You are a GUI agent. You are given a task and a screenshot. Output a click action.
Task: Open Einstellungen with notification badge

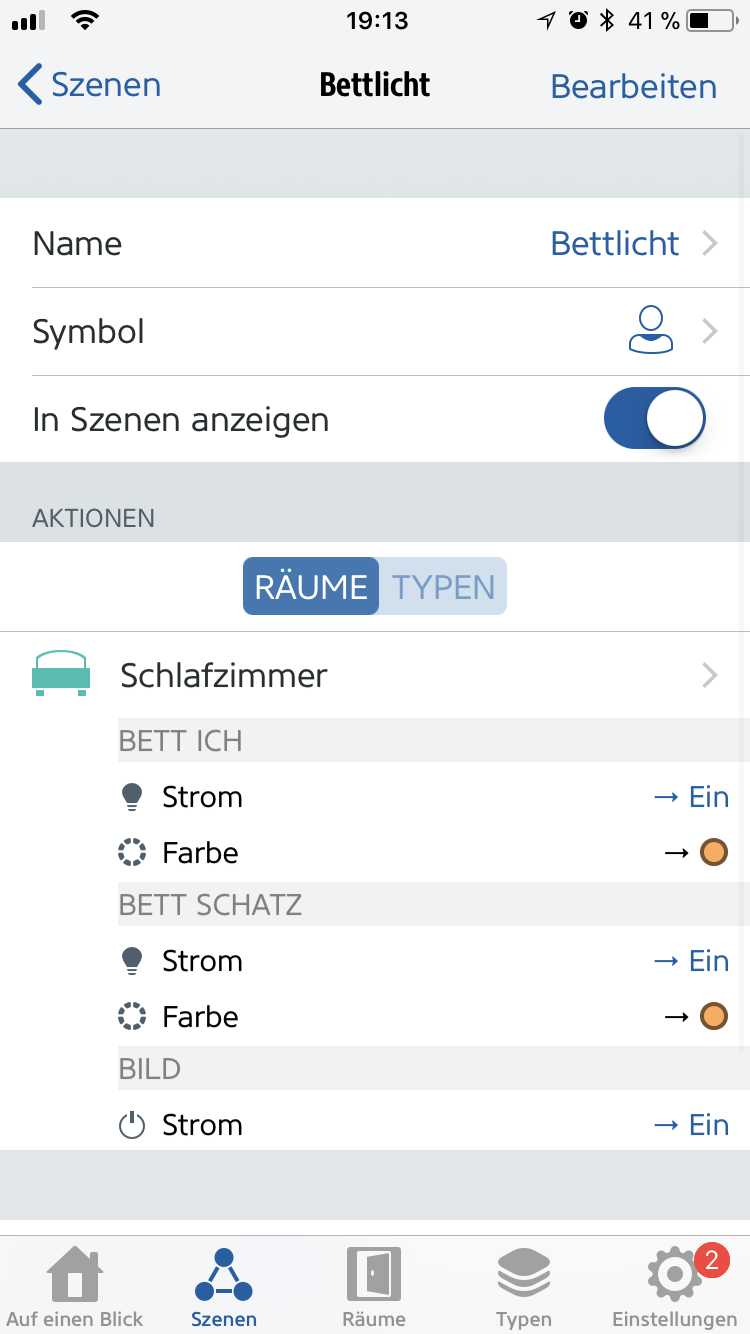coord(674,1286)
